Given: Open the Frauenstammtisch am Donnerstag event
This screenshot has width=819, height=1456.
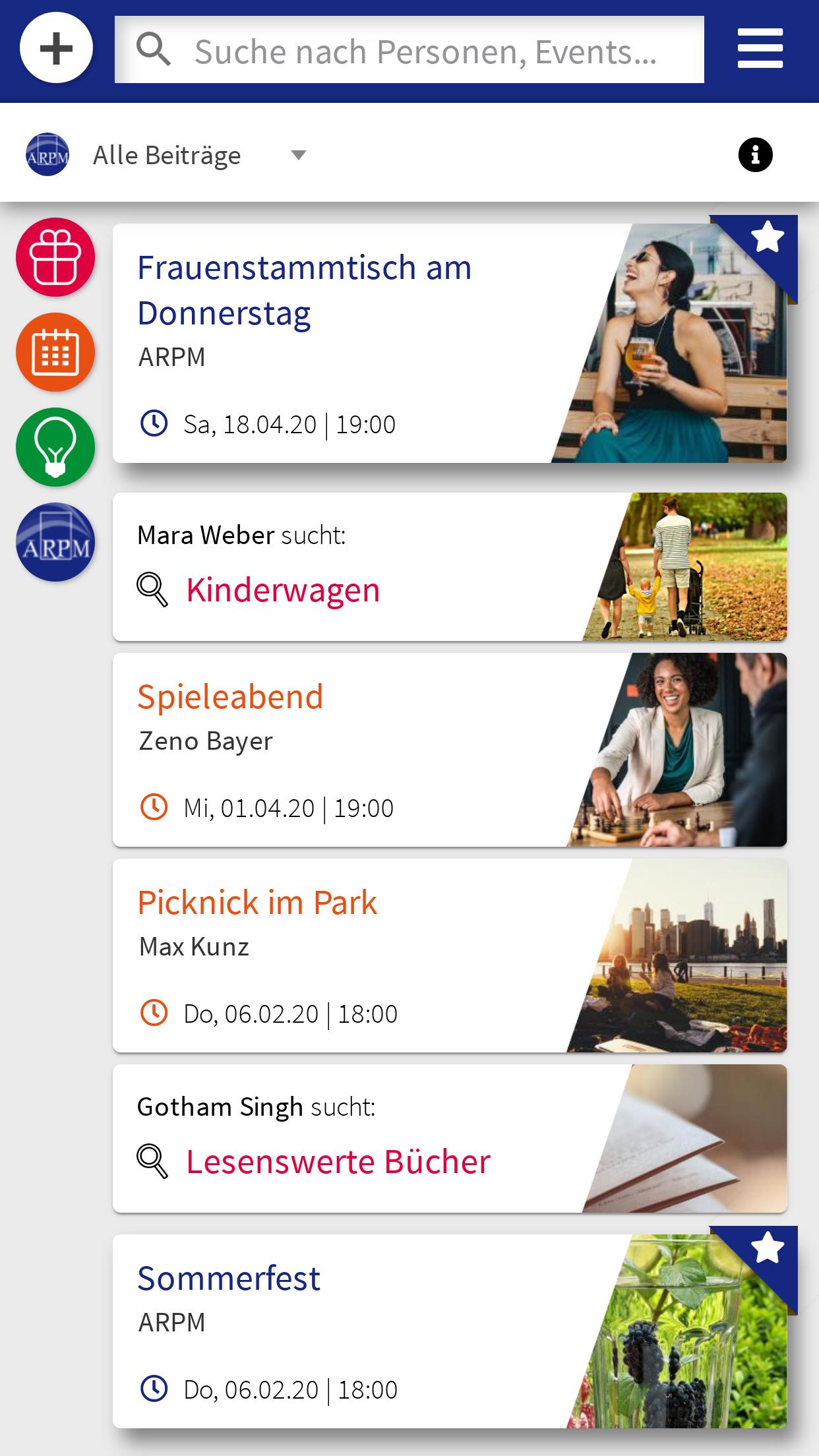Looking at the screenshot, I should 450,343.
